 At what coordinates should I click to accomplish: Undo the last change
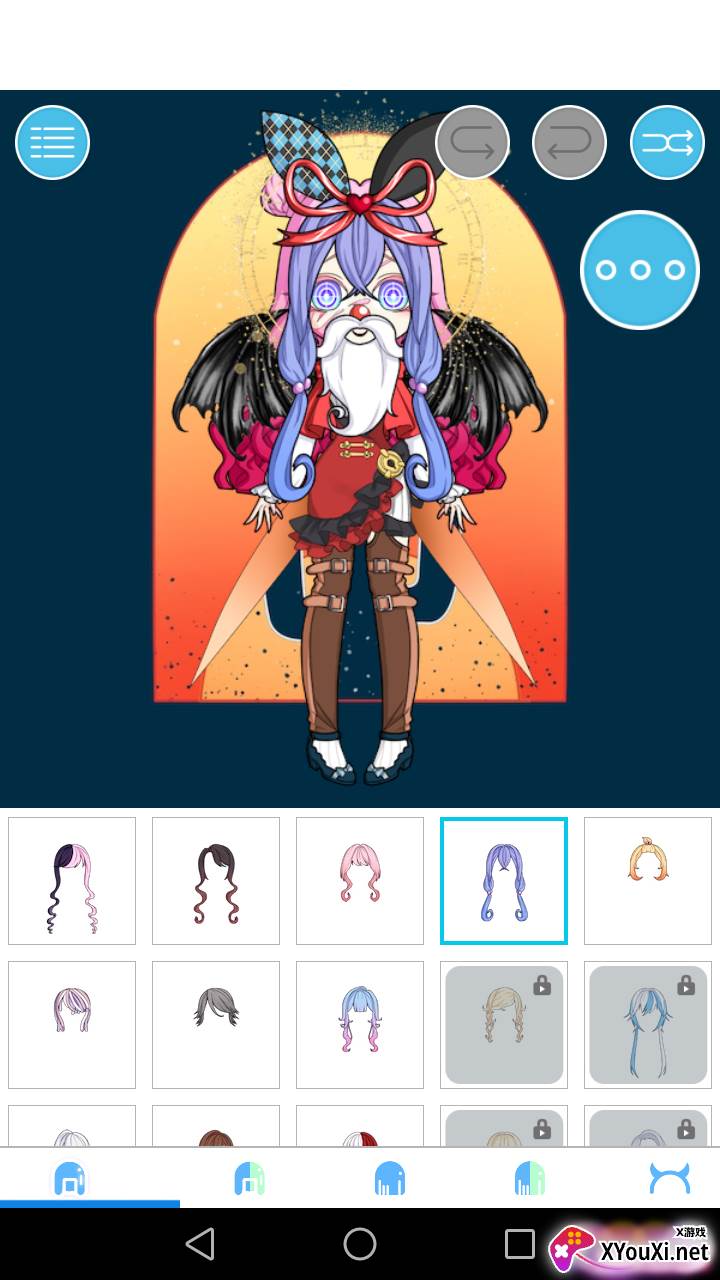(x=569, y=143)
